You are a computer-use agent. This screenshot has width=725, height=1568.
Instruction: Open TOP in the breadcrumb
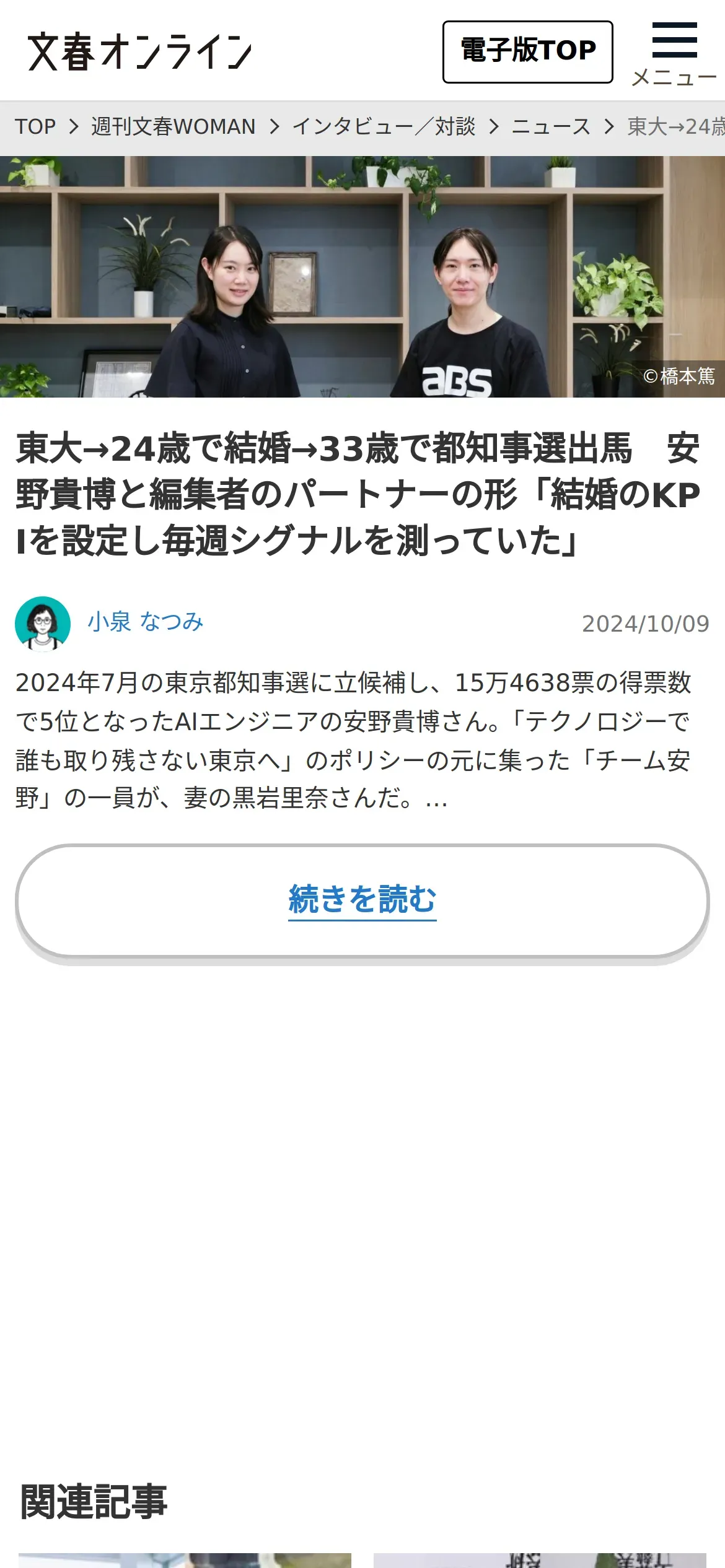point(35,126)
